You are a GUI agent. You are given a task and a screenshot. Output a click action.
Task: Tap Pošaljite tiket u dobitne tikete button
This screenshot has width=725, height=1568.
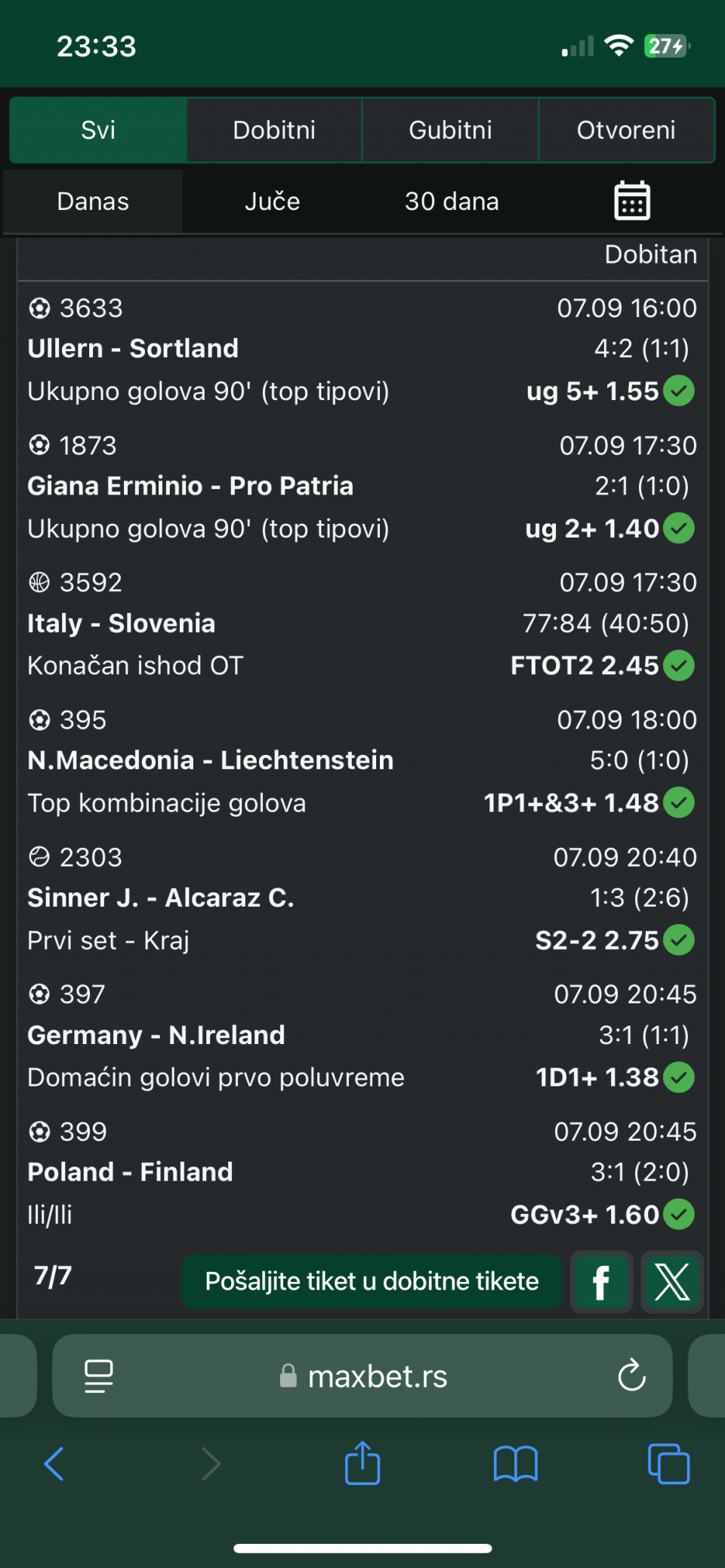tap(372, 1281)
